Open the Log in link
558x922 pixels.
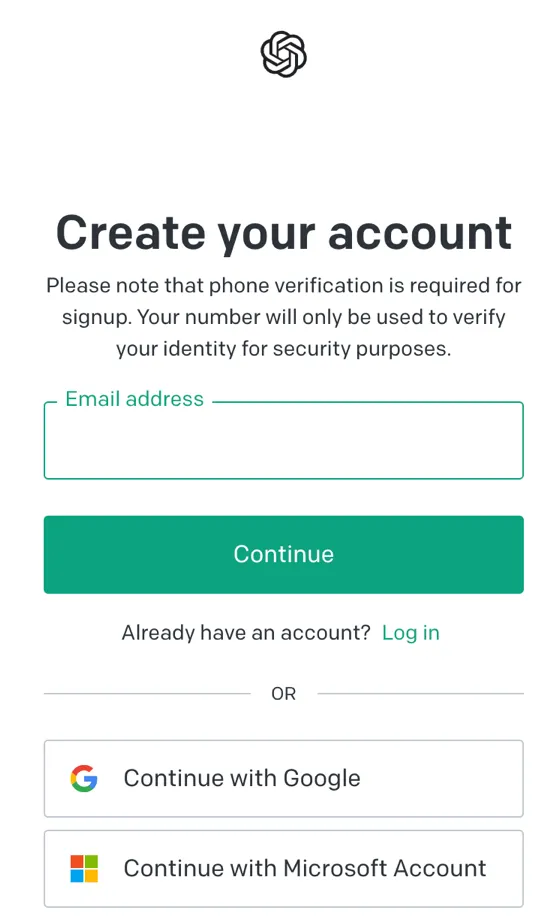pyautogui.click(x=410, y=633)
